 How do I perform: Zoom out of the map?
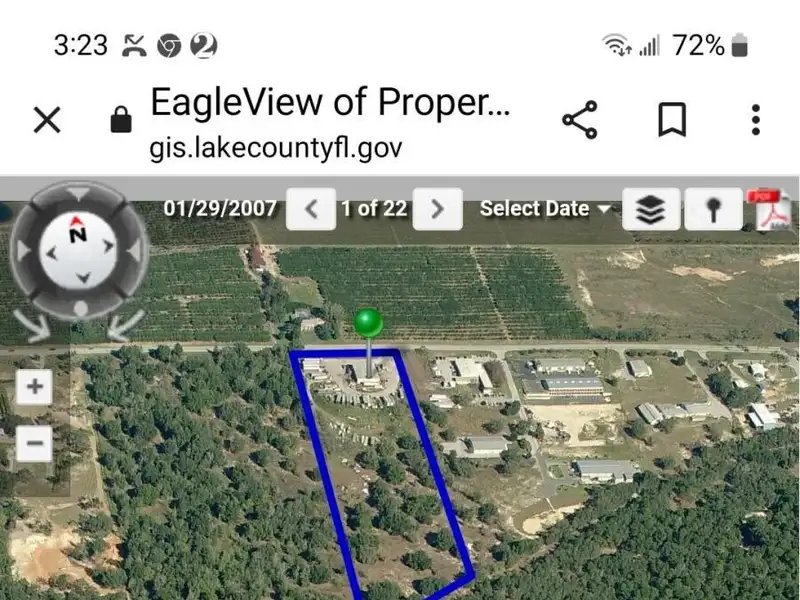(x=34, y=442)
